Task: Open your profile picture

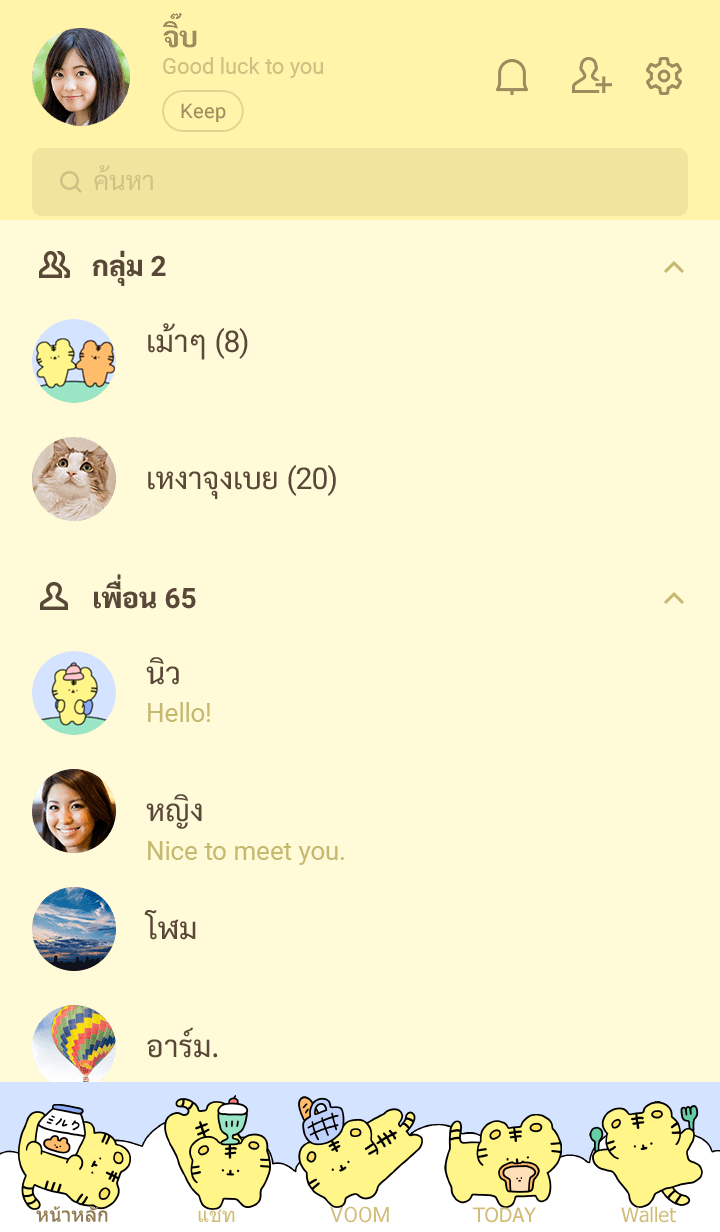Action: click(x=81, y=77)
